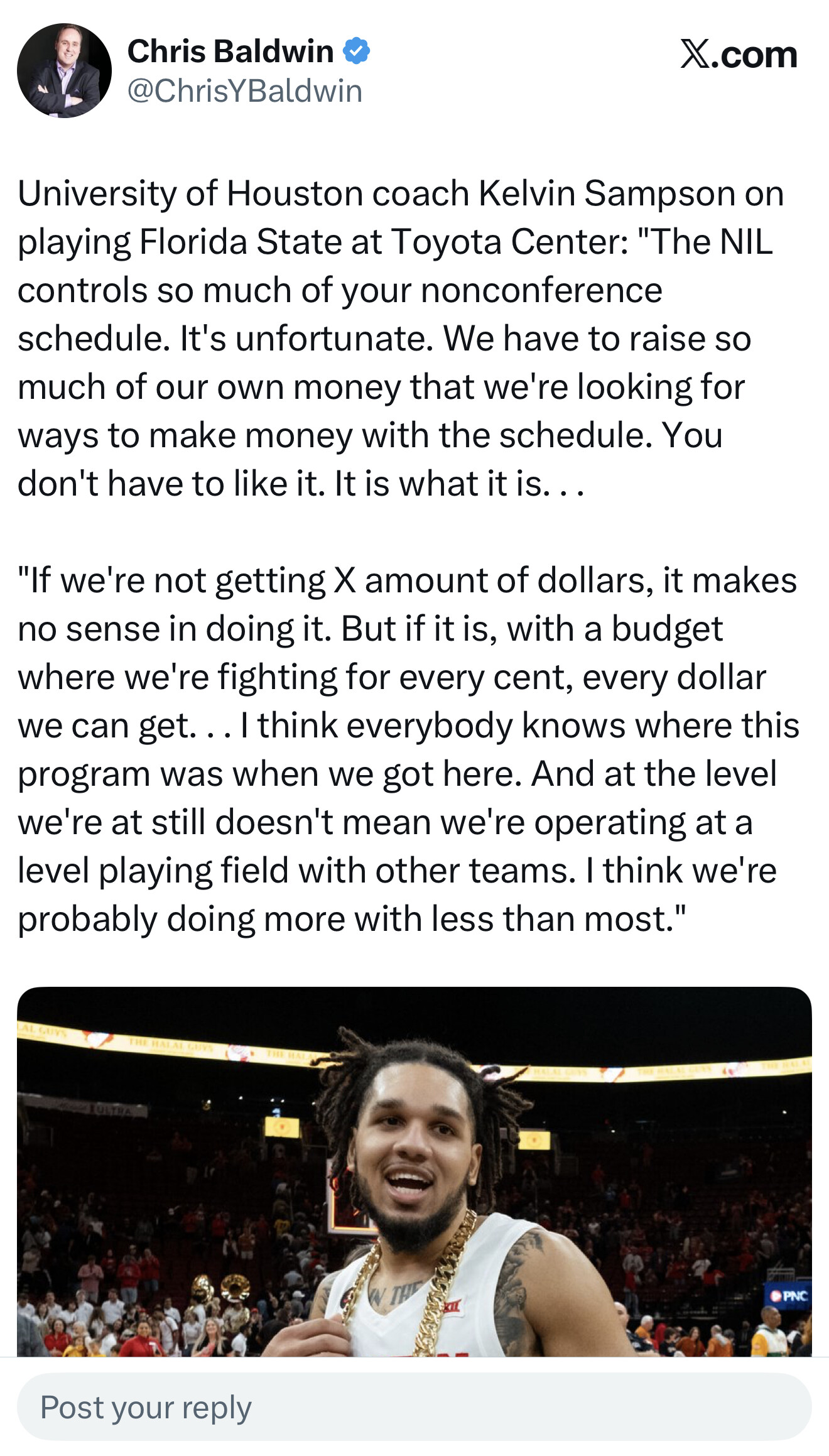Open Chris Baldwin's profile picture

pos(64,70)
